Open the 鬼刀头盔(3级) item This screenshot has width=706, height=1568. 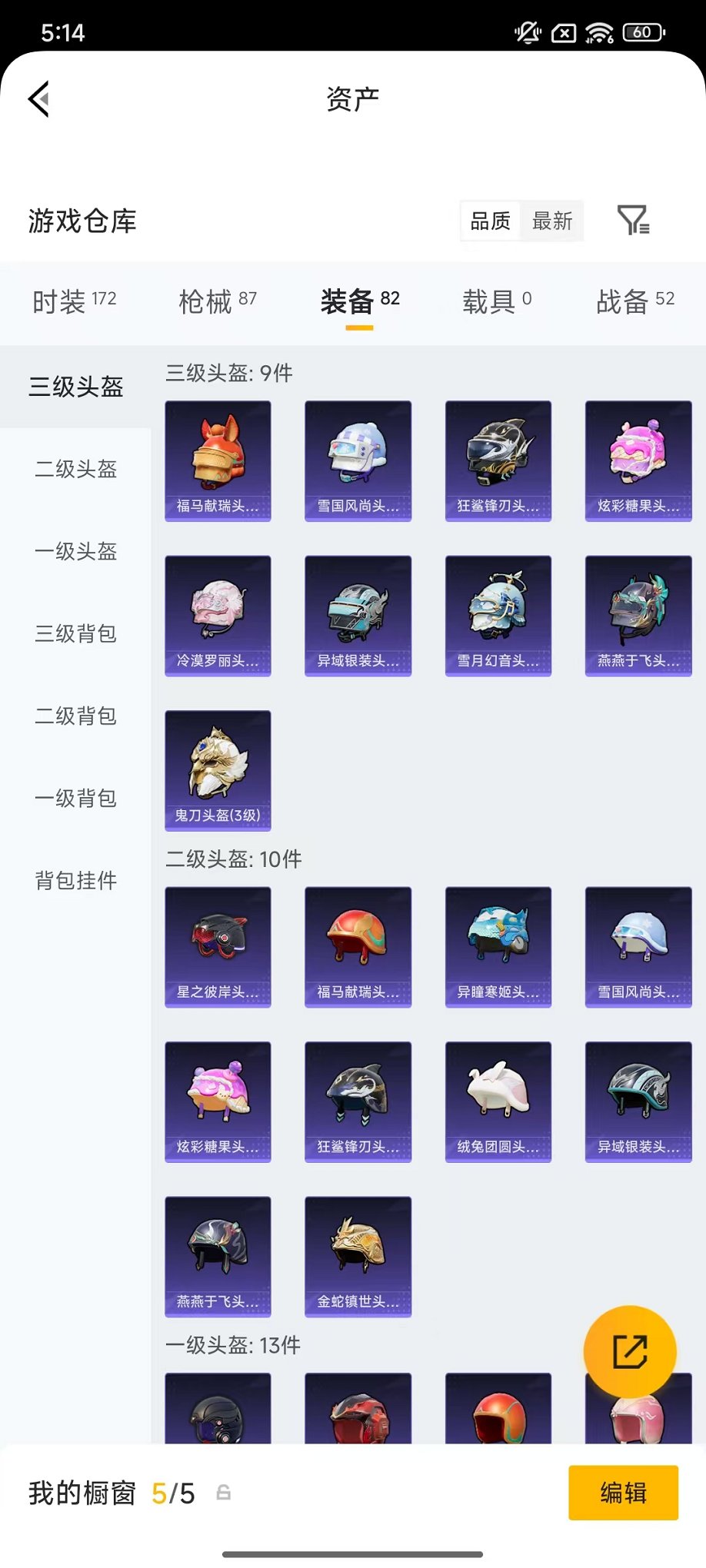tap(218, 770)
